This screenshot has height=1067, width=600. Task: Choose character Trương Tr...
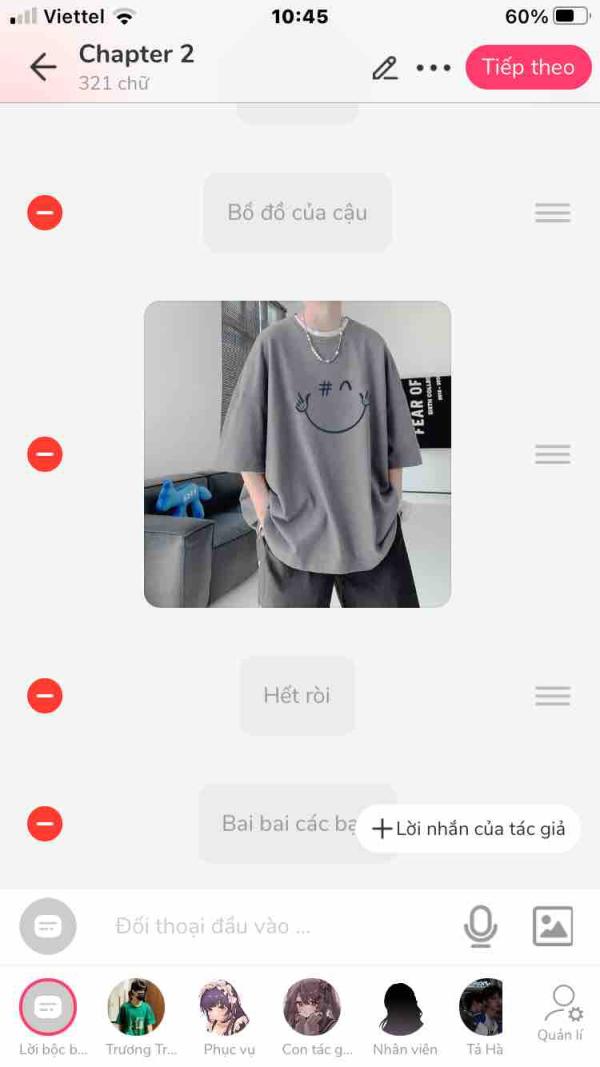tap(136, 1008)
